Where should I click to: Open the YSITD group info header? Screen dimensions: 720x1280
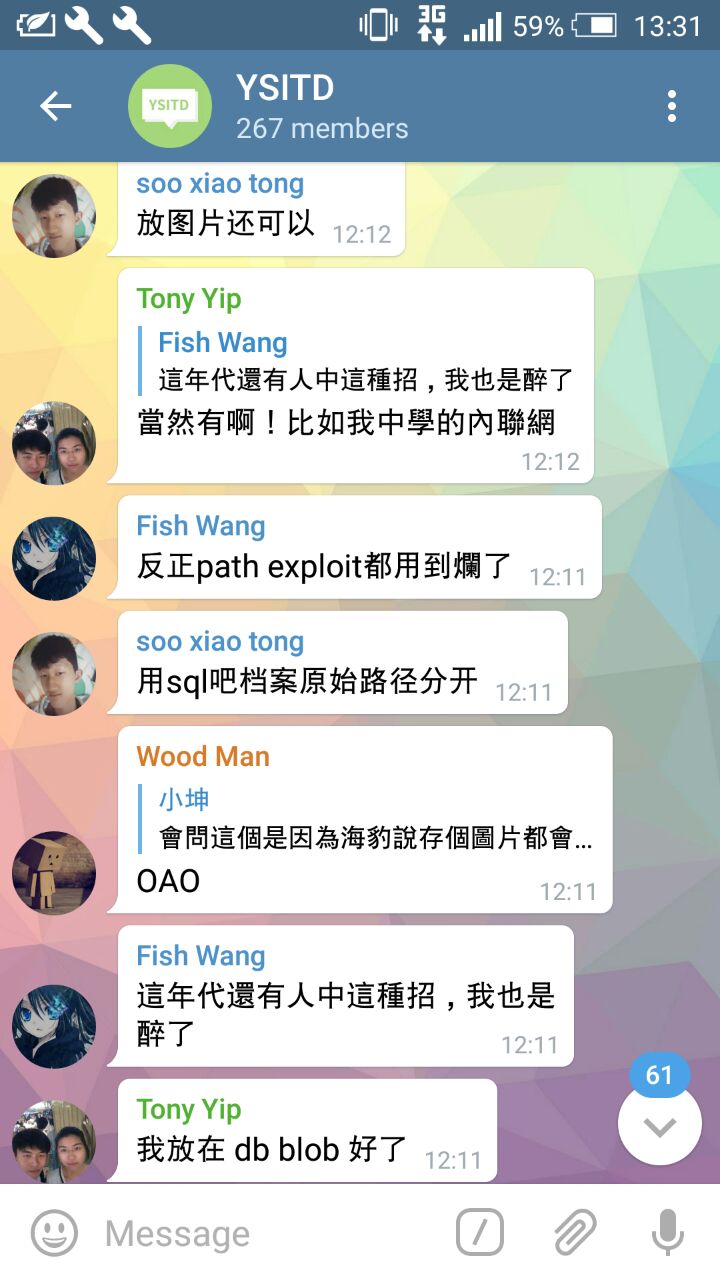pos(320,106)
